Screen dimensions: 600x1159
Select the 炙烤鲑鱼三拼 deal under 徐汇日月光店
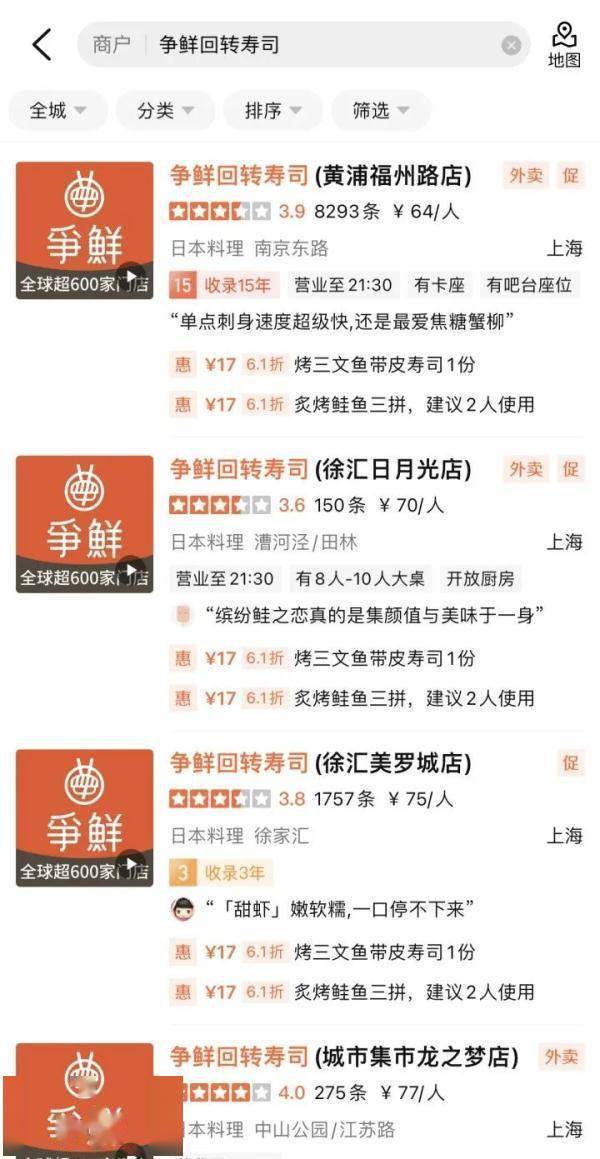coord(414,698)
